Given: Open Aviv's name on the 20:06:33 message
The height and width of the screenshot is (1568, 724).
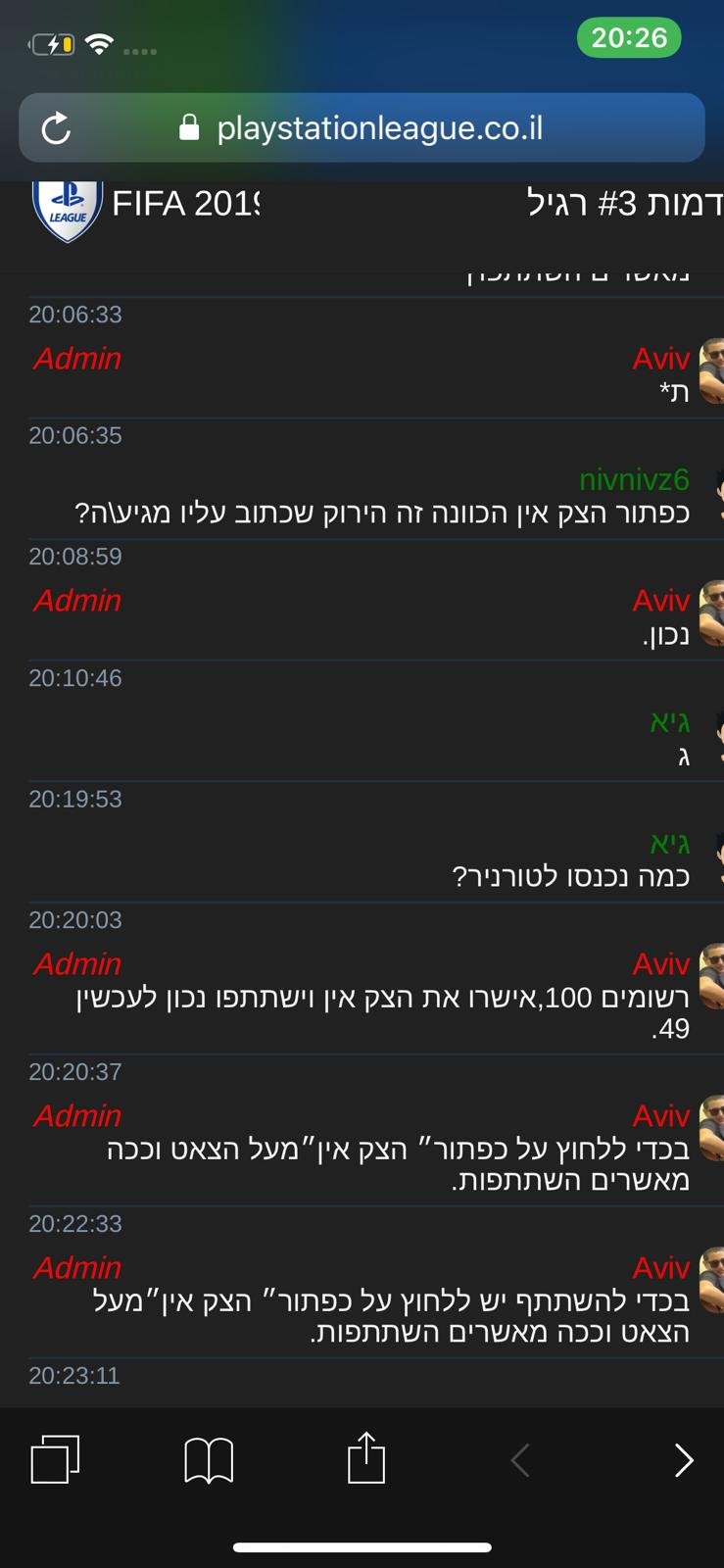Looking at the screenshot, I should pyautogui.click(x=661, y=359).
